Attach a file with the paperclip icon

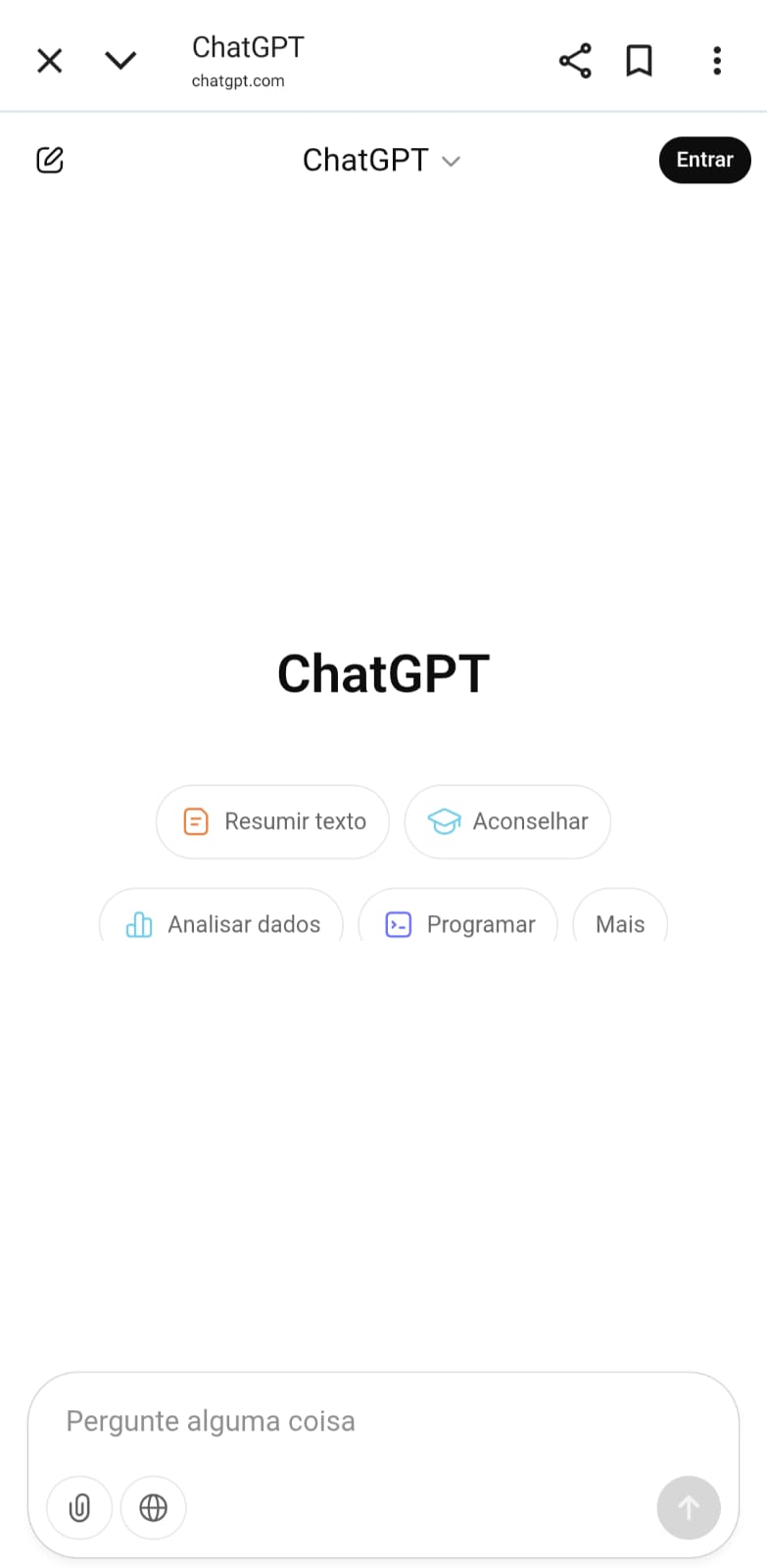click(79, 1507)
